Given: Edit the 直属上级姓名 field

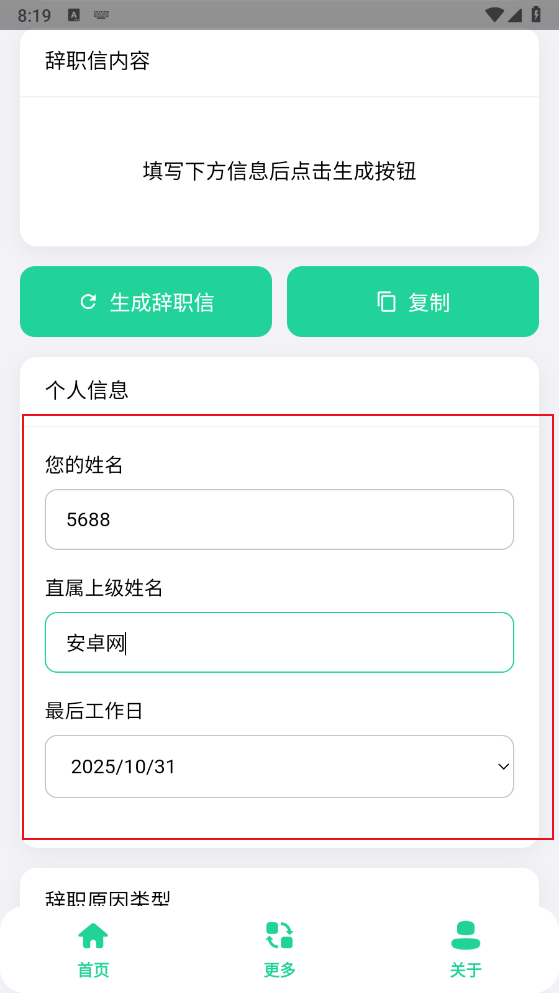Looking at the screenshot, I should pos(279,642).
